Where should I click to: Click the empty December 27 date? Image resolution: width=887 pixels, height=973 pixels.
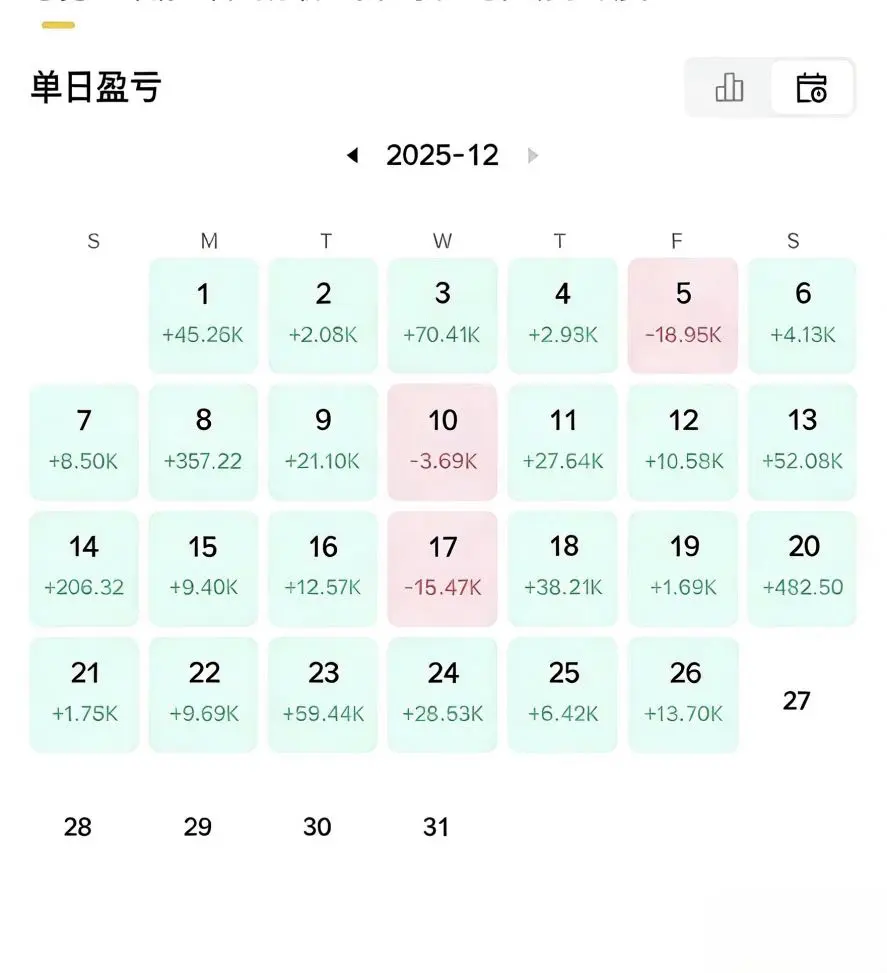(x=797, y=701)
